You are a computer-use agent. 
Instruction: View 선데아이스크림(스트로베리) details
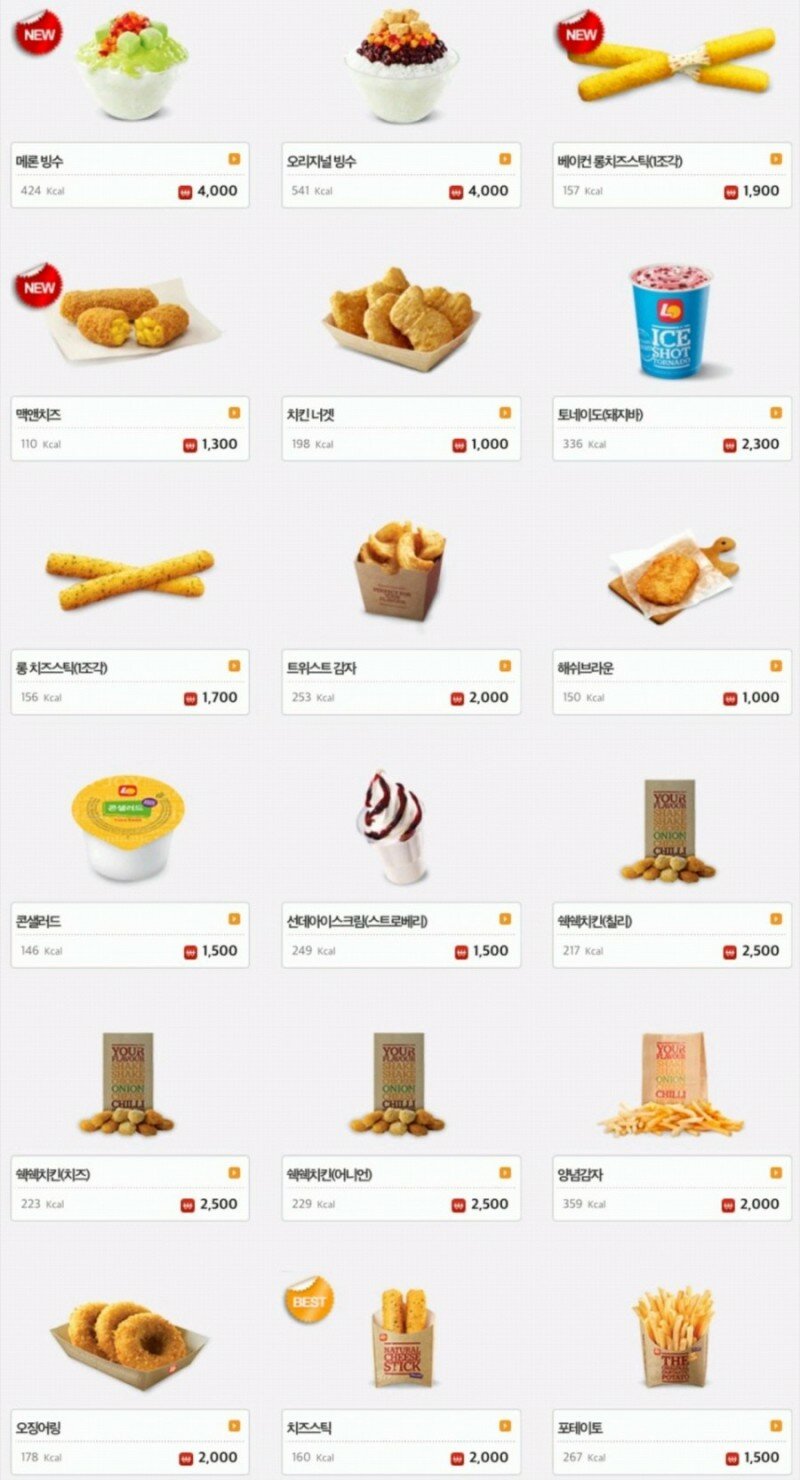pyautogui.click(x=401, y=920)
